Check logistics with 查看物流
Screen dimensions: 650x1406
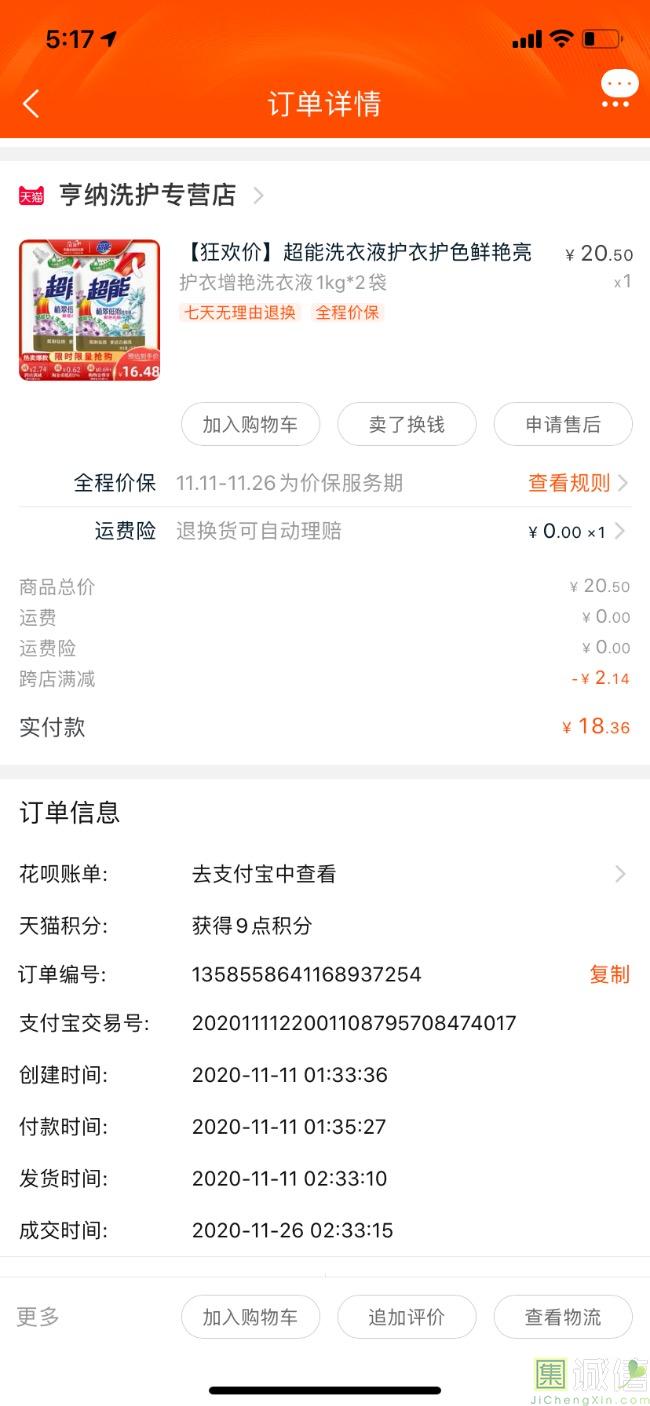click(x=562, y=1317)
